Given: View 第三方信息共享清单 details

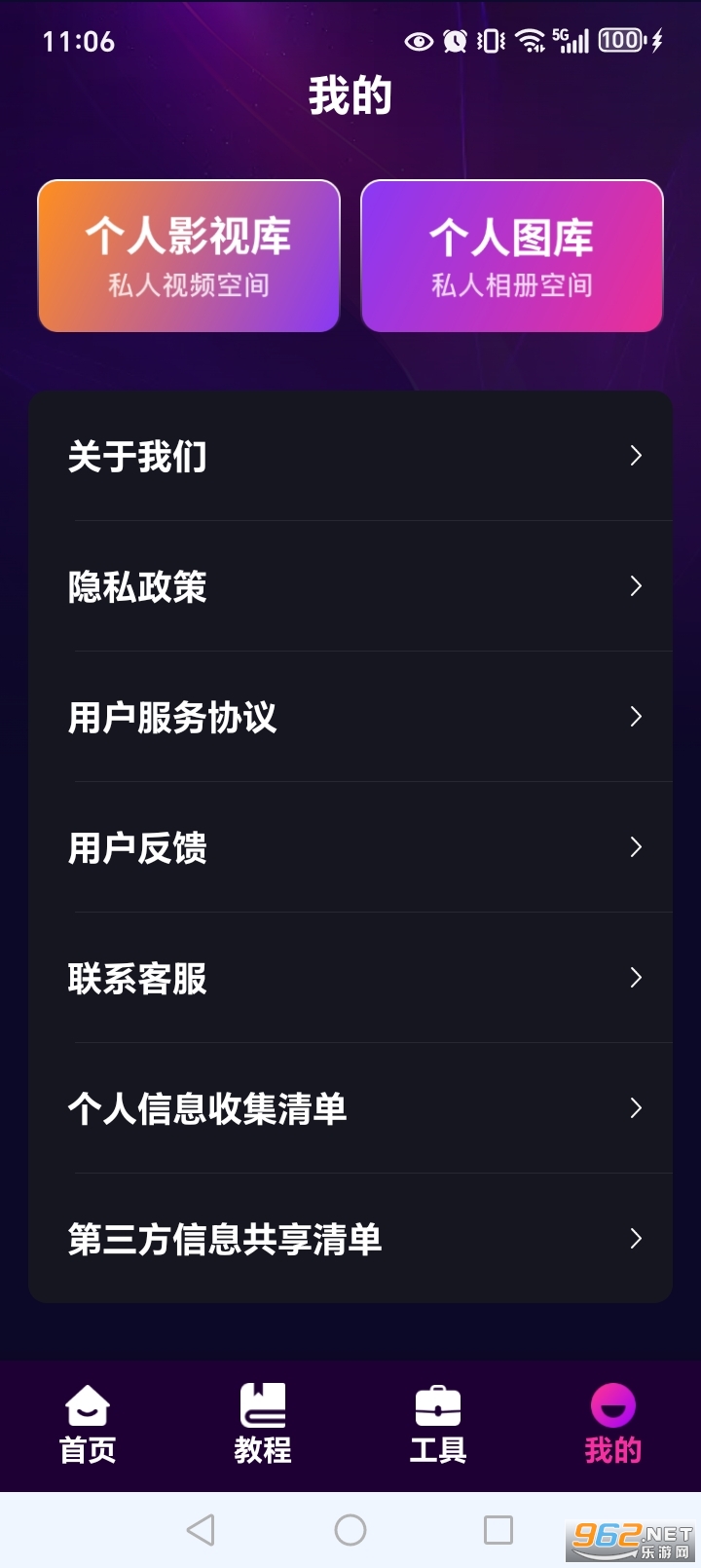Looking at the screenshot, I should [350, 1238].
